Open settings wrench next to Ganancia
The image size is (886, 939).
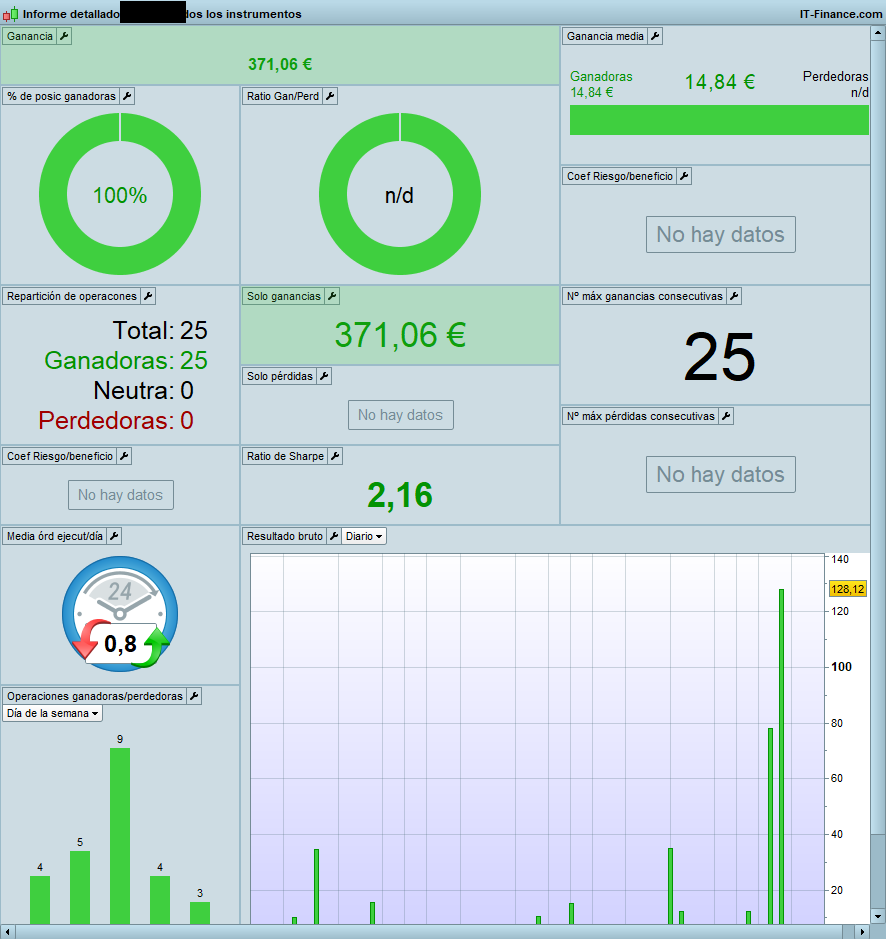point(65,36)
